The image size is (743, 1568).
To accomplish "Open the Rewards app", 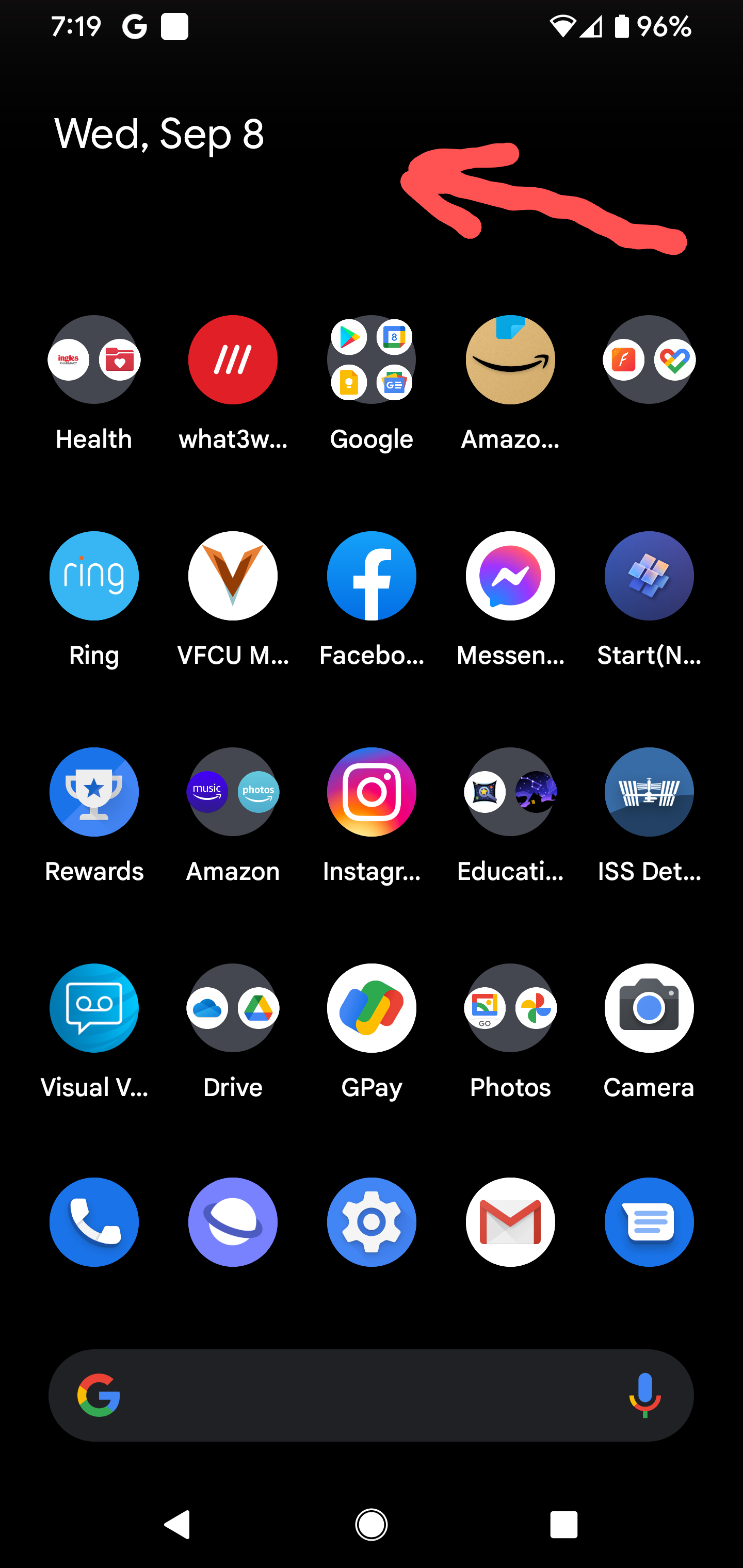I will 94,792.
